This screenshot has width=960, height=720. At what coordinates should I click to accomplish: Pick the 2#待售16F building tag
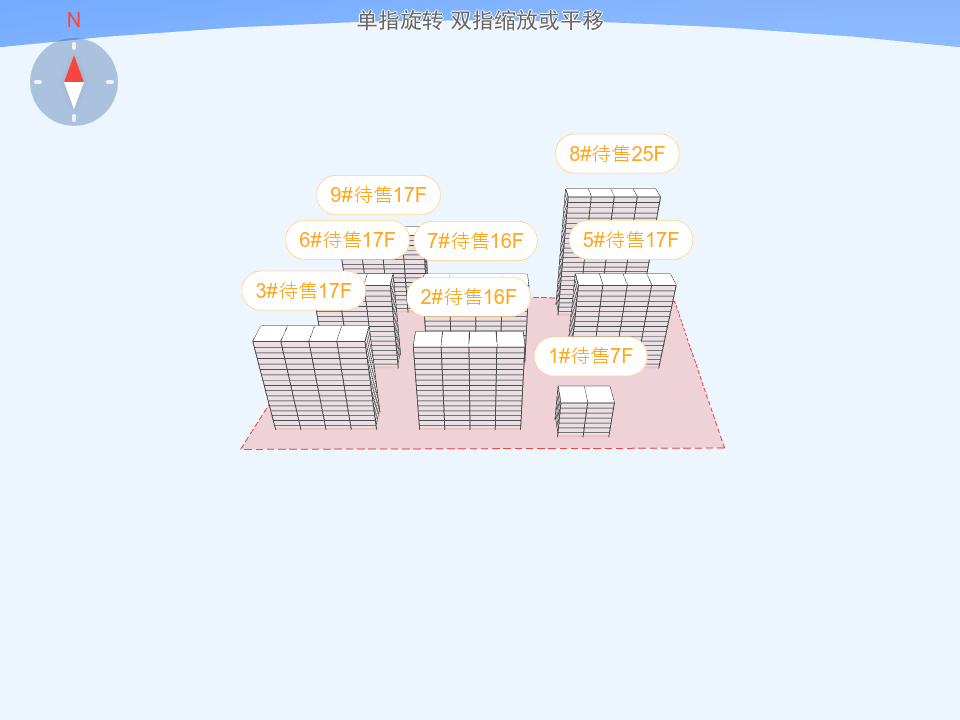click(468, 297)
